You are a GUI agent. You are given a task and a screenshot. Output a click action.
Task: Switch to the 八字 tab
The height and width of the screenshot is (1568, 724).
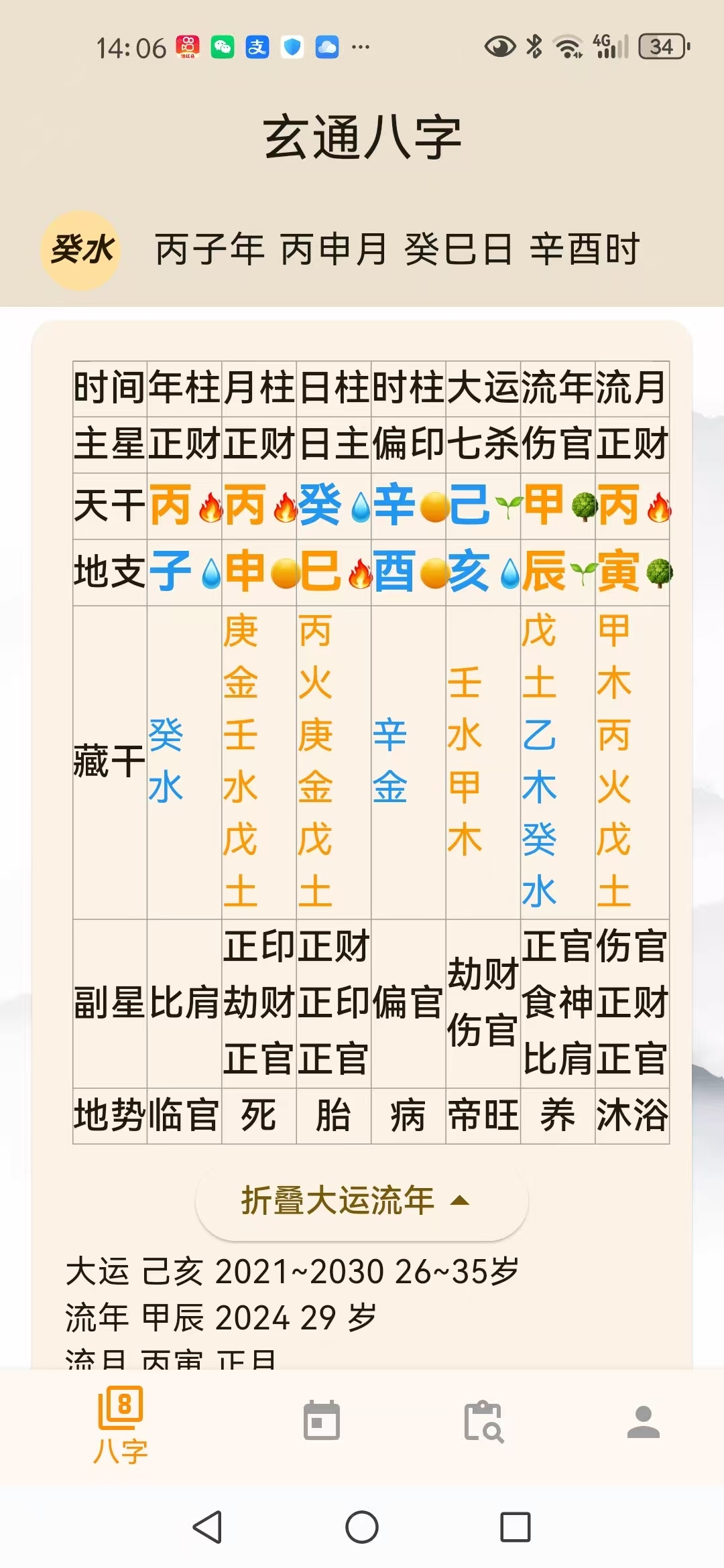click(x=121, y=1425)
